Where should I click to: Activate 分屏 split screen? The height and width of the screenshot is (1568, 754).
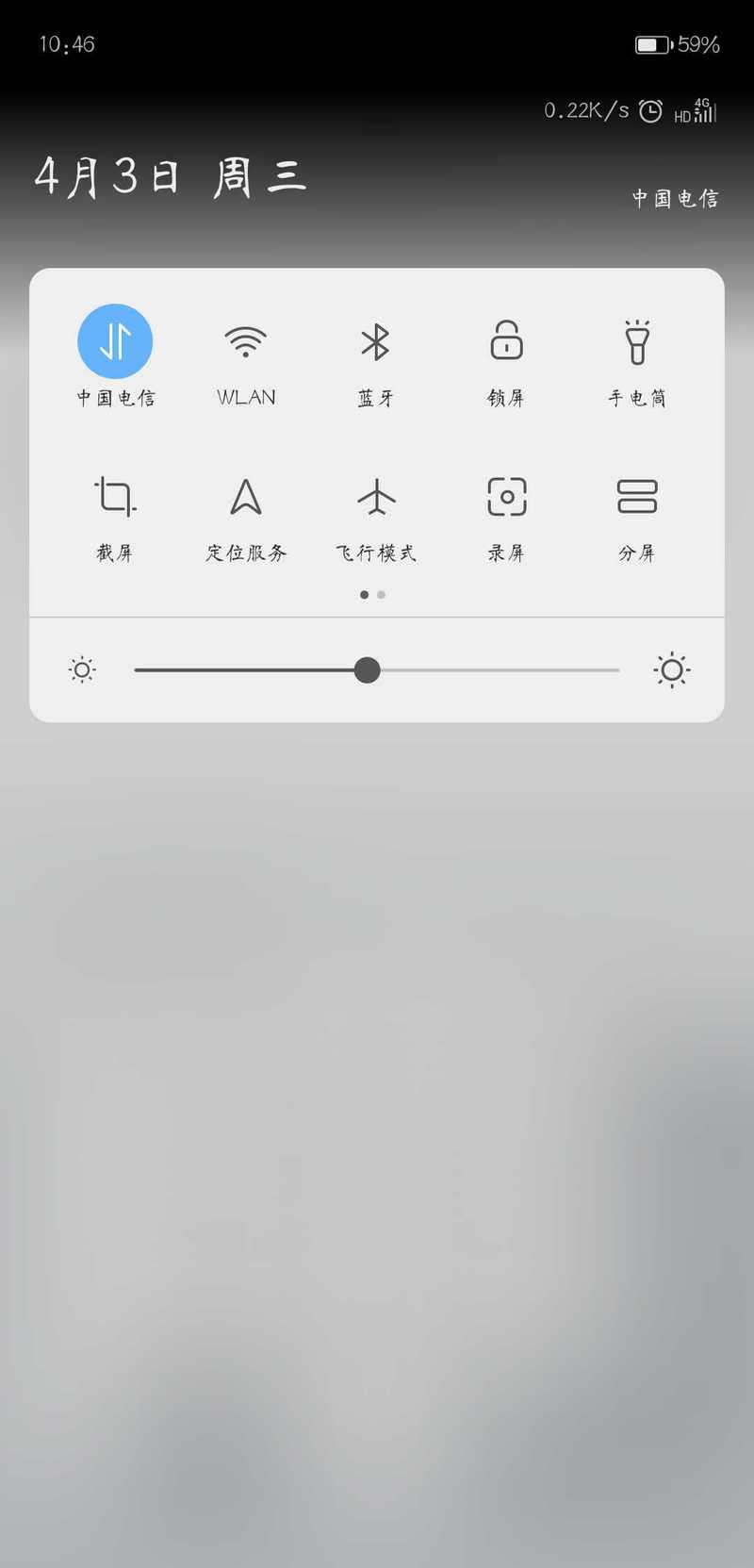tap(637, 497)
